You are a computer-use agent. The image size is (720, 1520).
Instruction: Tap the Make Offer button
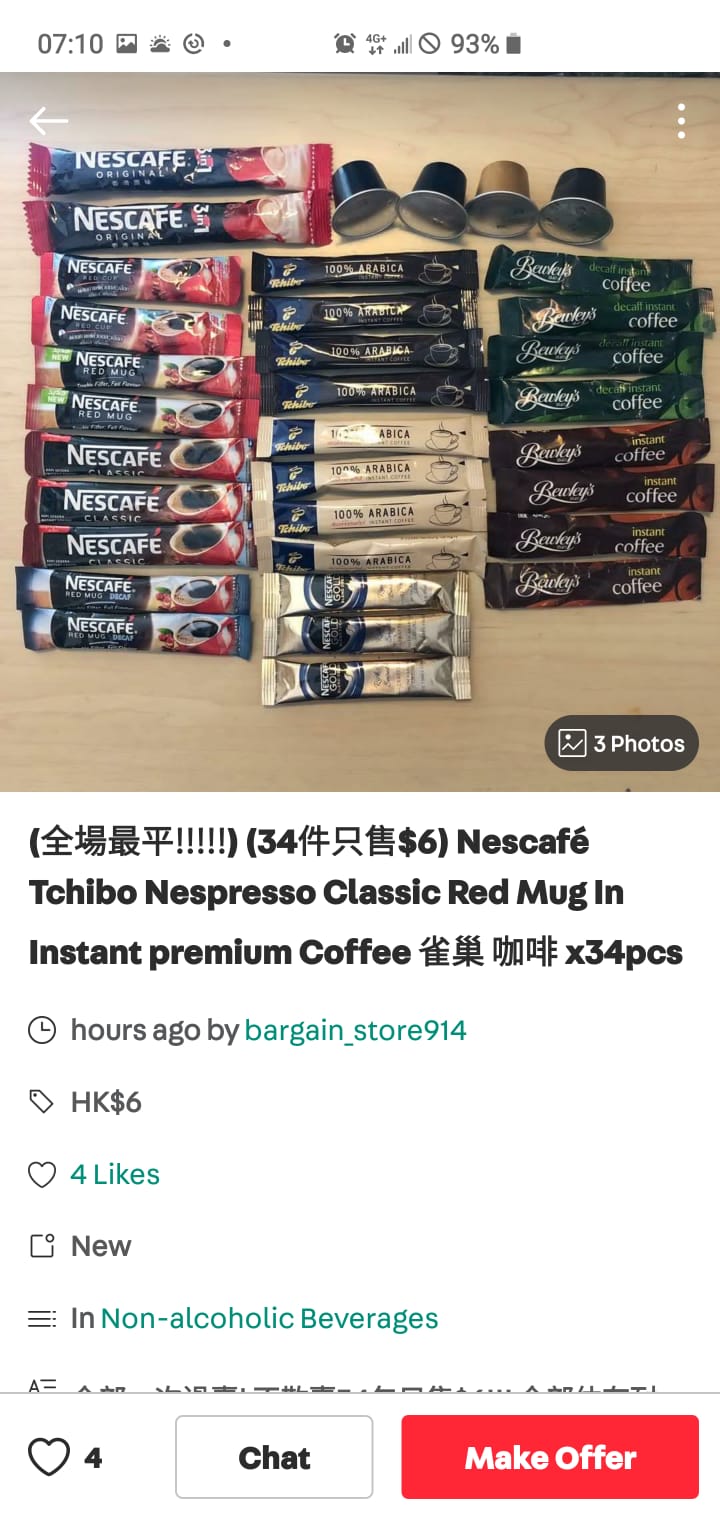550,1457
